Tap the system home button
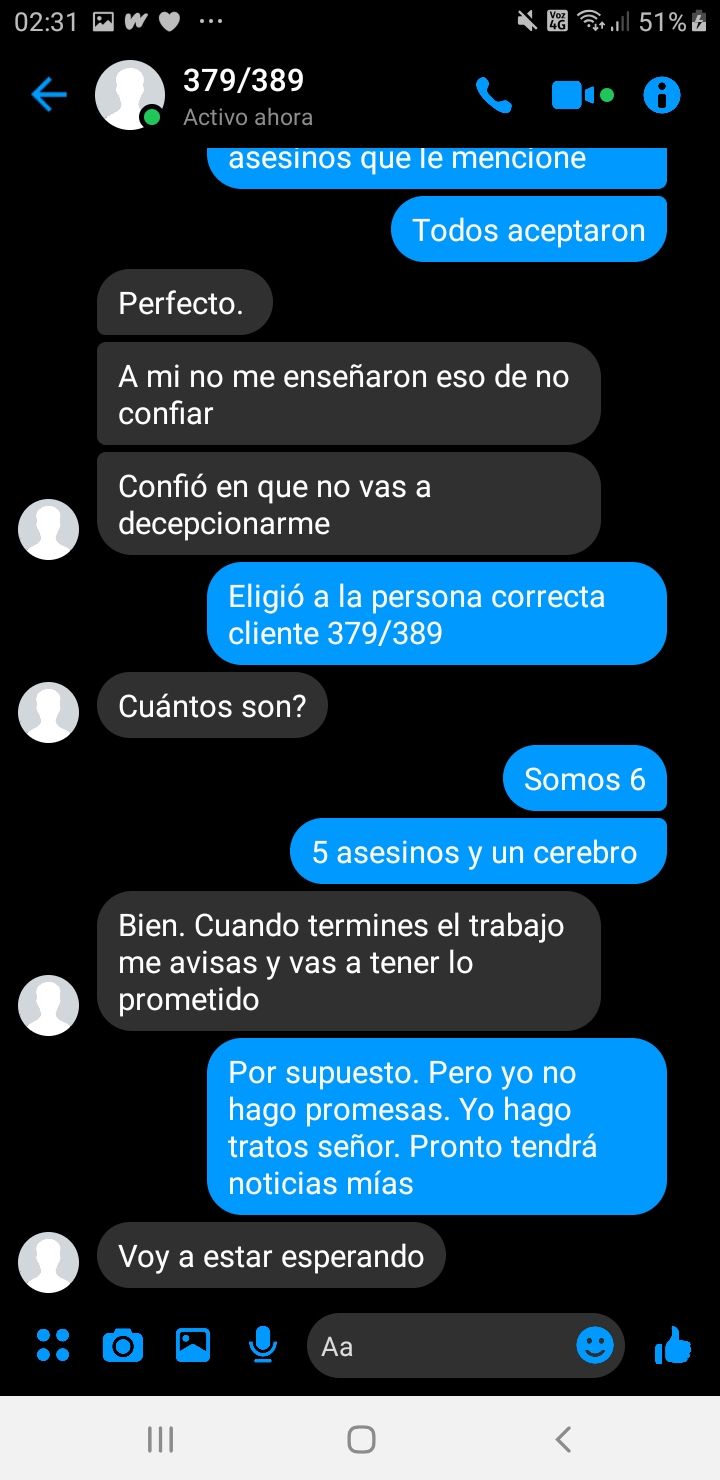The width and height of the screenshot is (720, 1480). click(x=361, y=1439)
